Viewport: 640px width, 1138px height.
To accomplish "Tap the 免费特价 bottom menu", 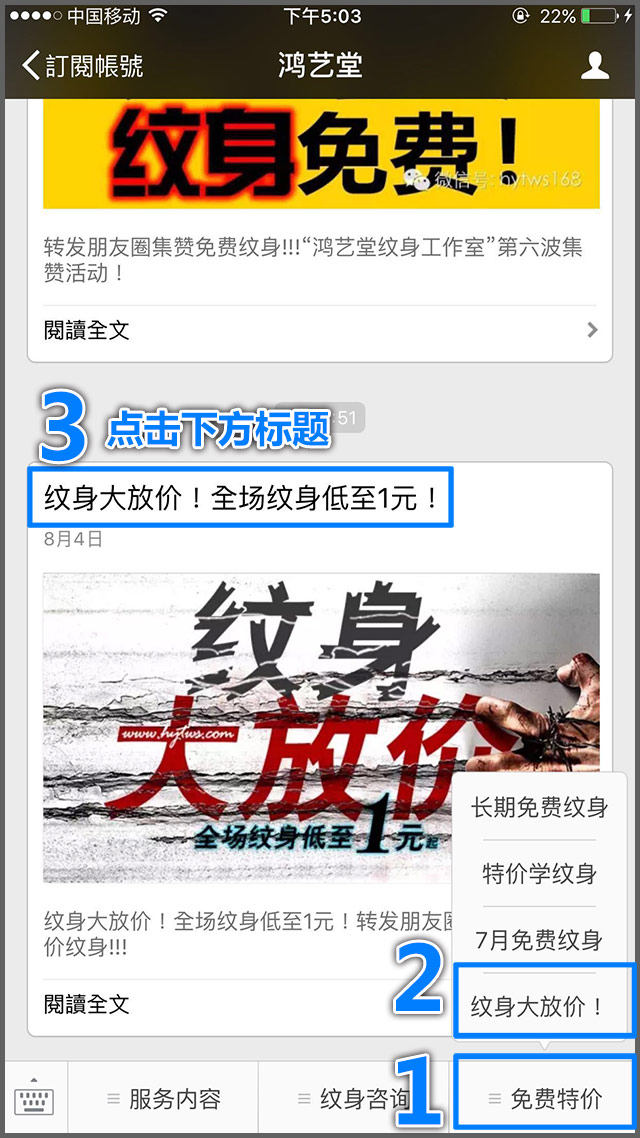I will [x=545, y=1099].
